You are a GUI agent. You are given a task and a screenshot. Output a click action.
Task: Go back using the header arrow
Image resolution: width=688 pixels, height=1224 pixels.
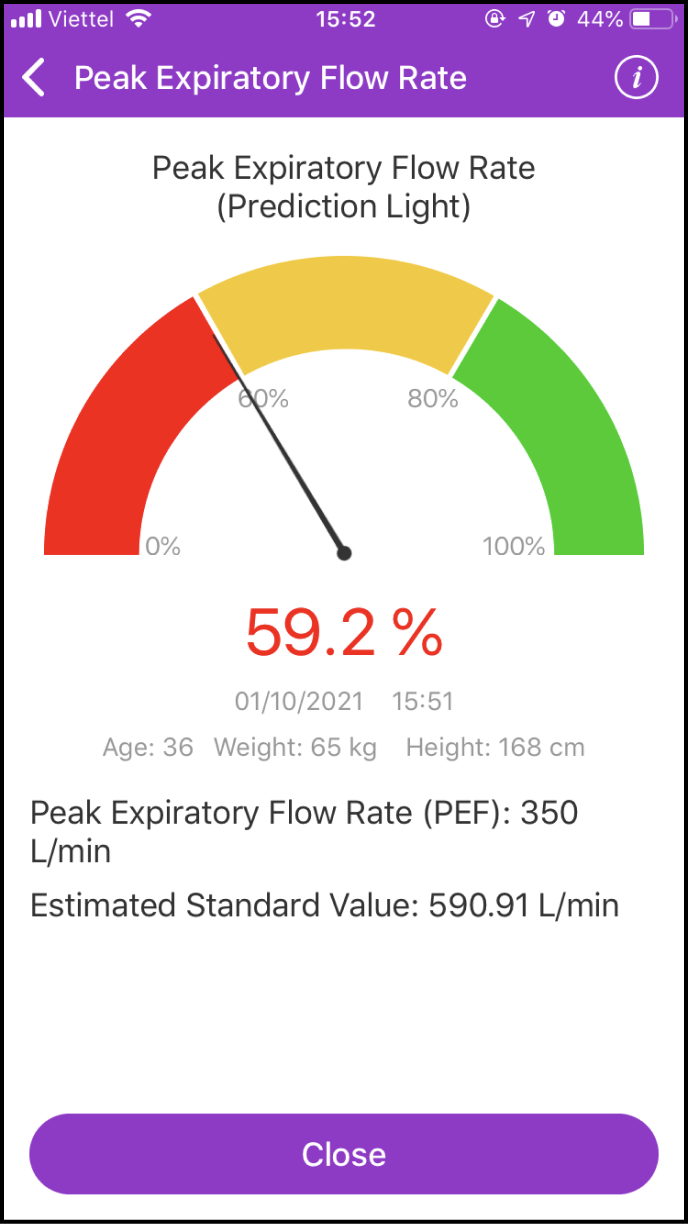pos(34,78)
